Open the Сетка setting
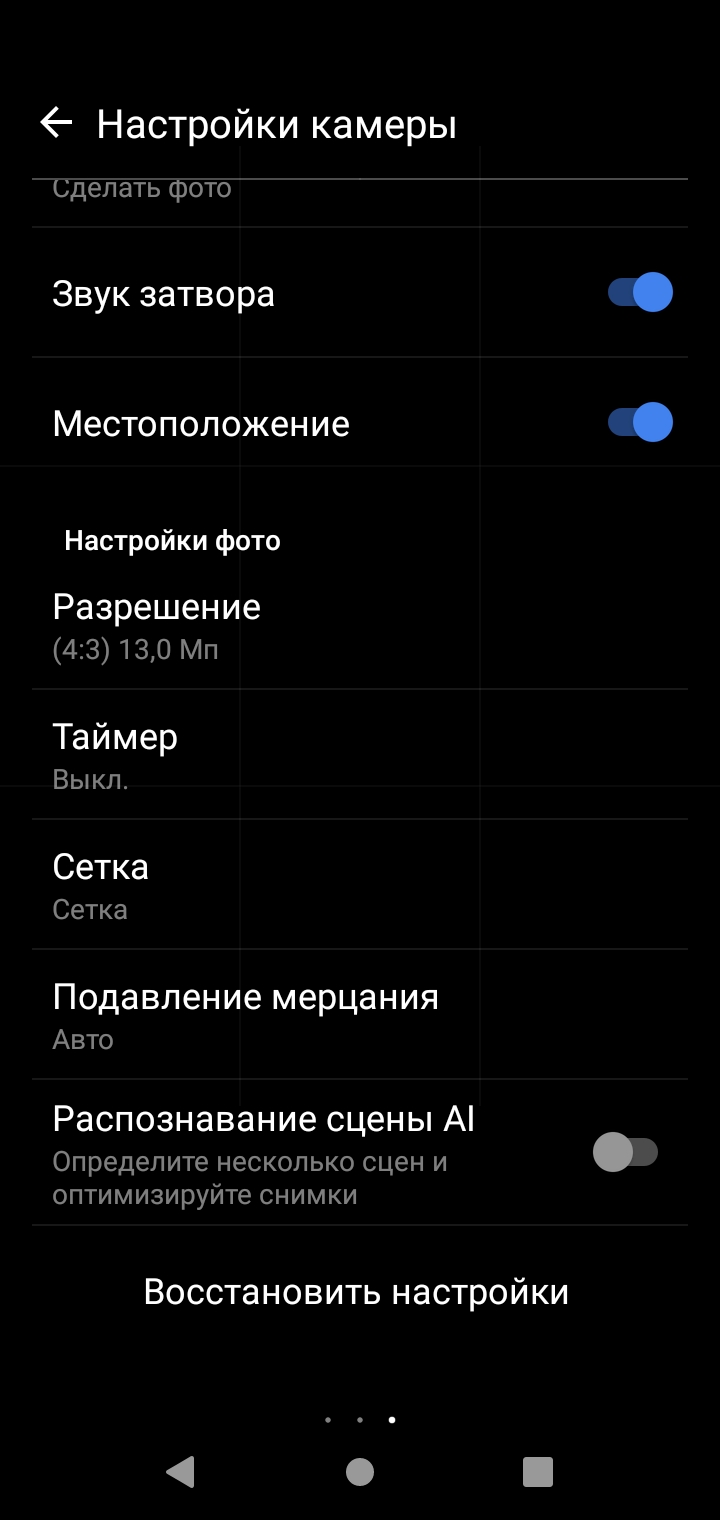Viewport: 720px width, 1520px height. click(360, 885)
